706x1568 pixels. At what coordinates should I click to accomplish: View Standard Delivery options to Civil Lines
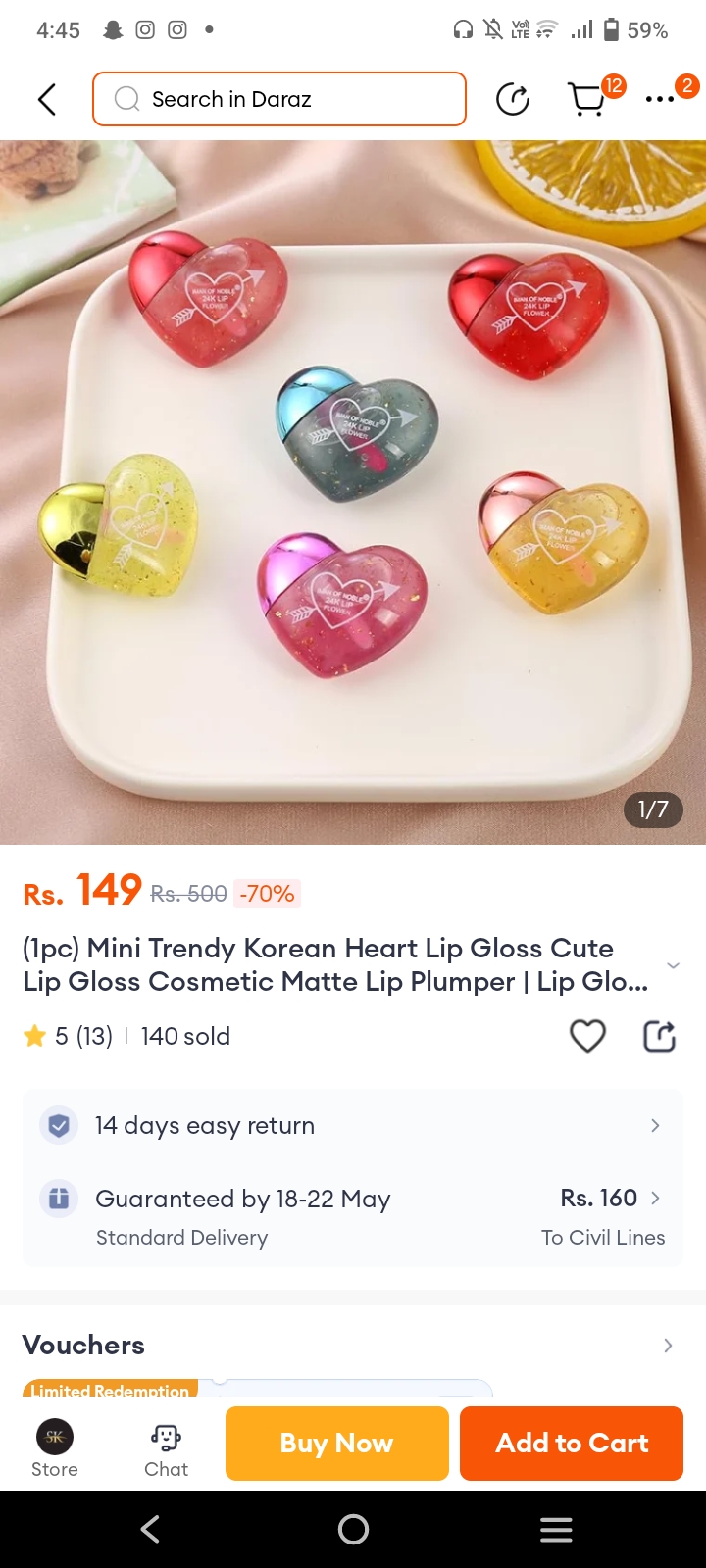(353, 1216)
